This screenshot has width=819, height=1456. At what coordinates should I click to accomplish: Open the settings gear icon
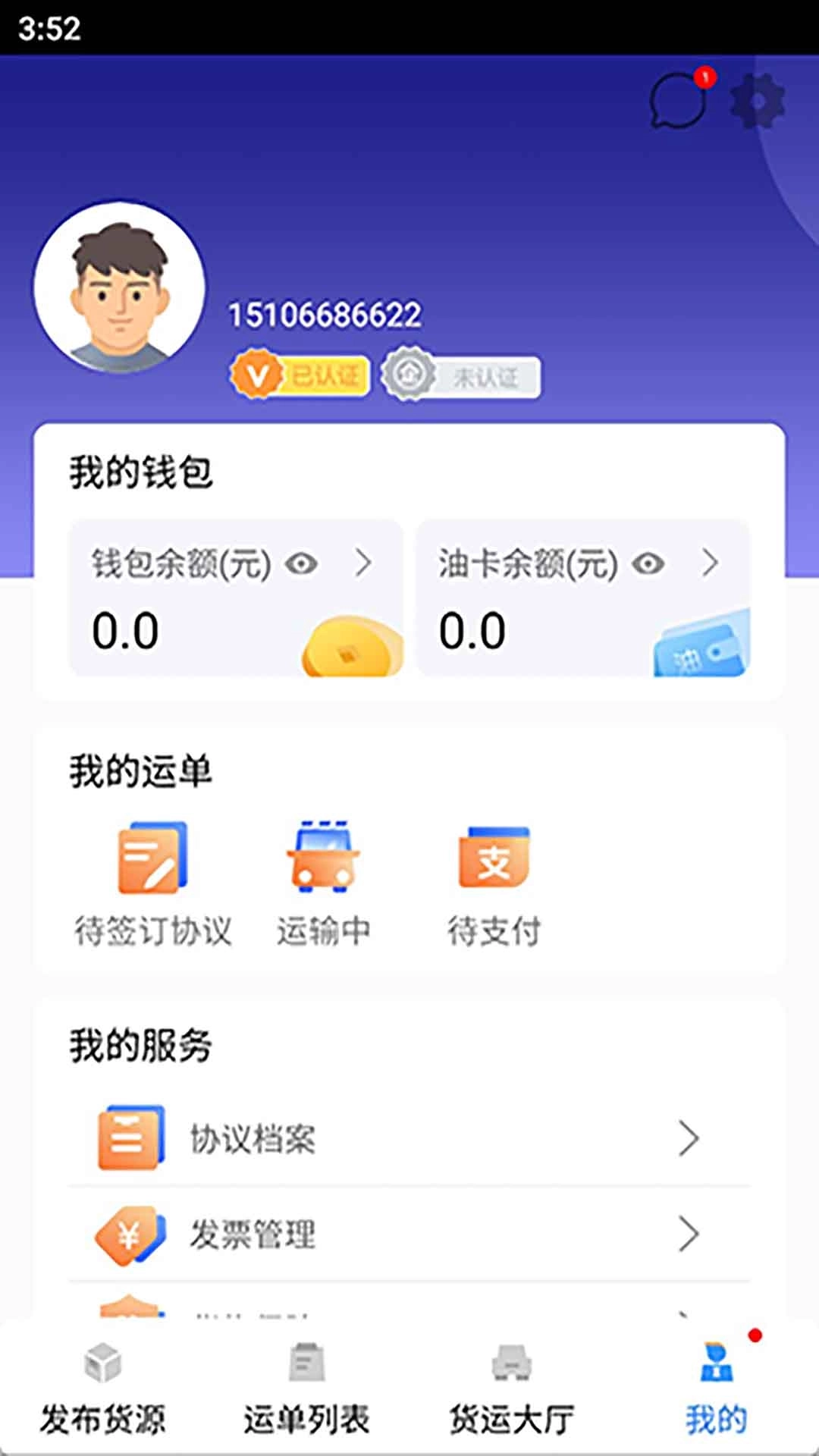point(757,100)
